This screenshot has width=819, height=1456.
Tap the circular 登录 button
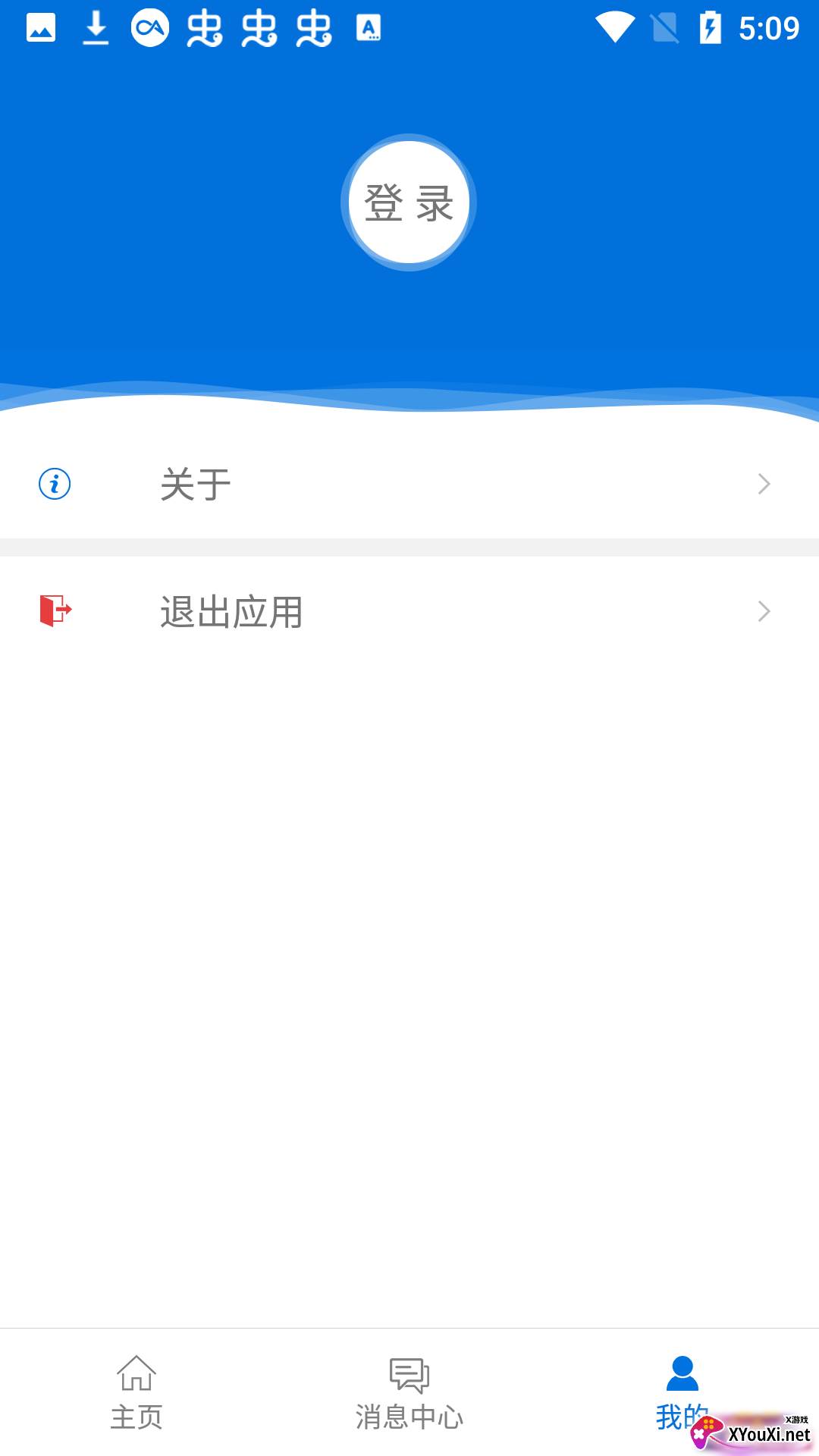coord(409,201)
